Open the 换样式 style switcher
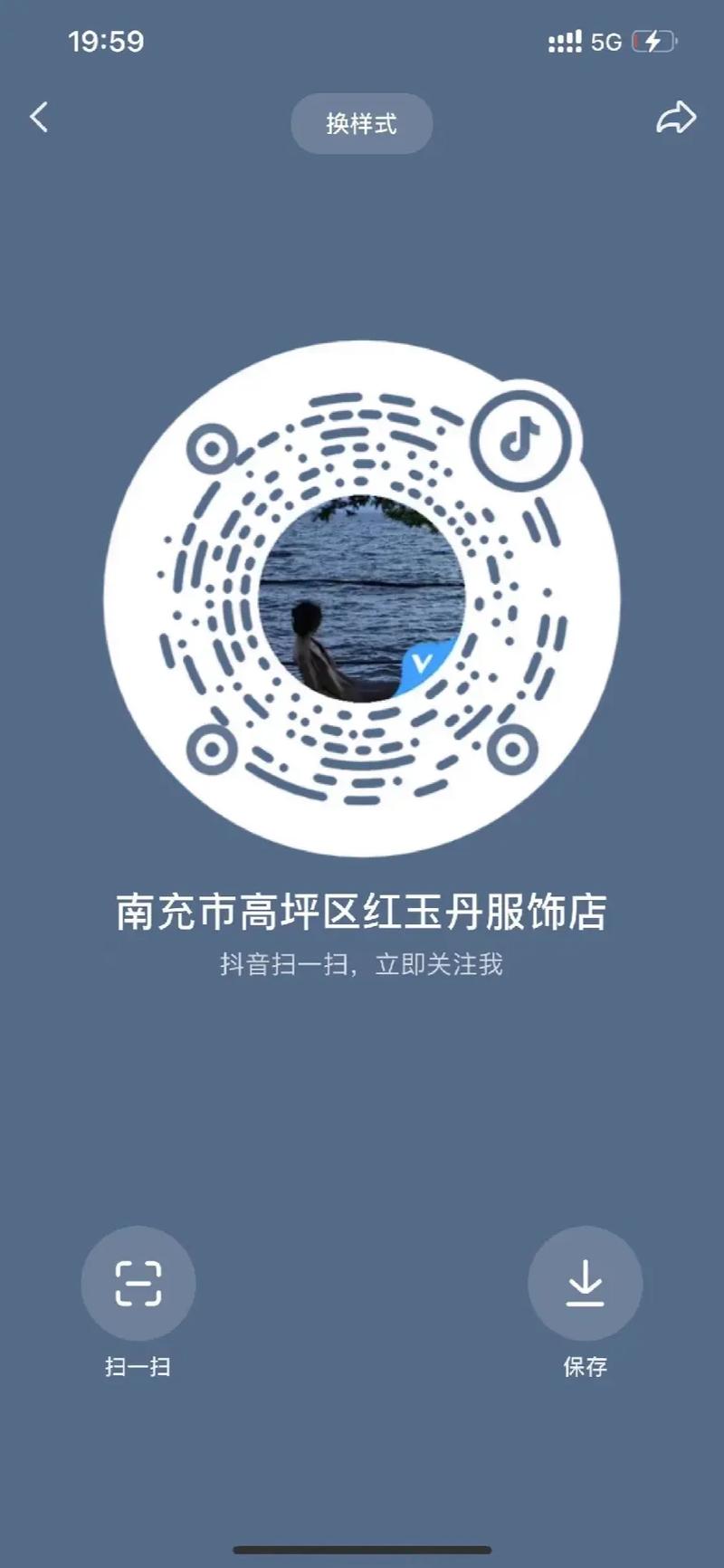The image size is (724, 1568). (361, 124)
